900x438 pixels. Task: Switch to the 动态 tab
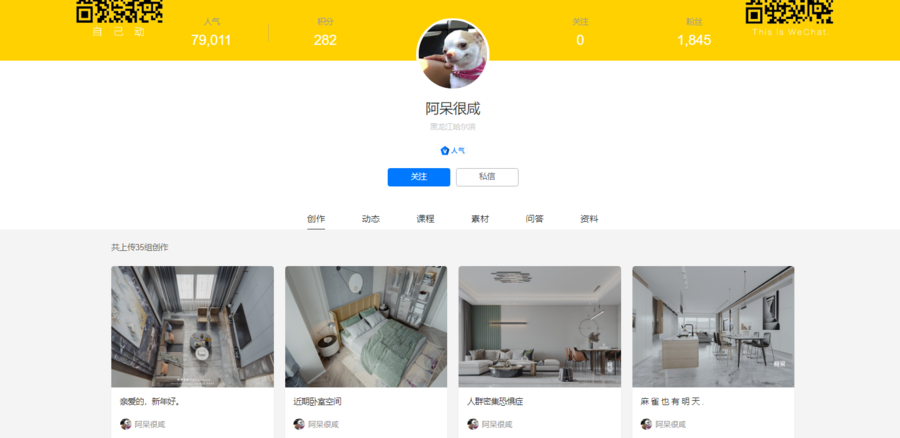(371, 219)
